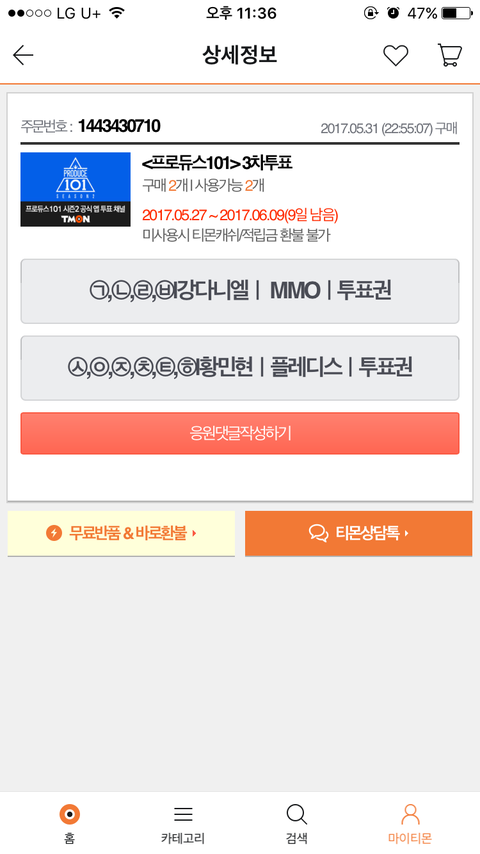Switch to the 마이티몬 tab

[x=410, y=824]
